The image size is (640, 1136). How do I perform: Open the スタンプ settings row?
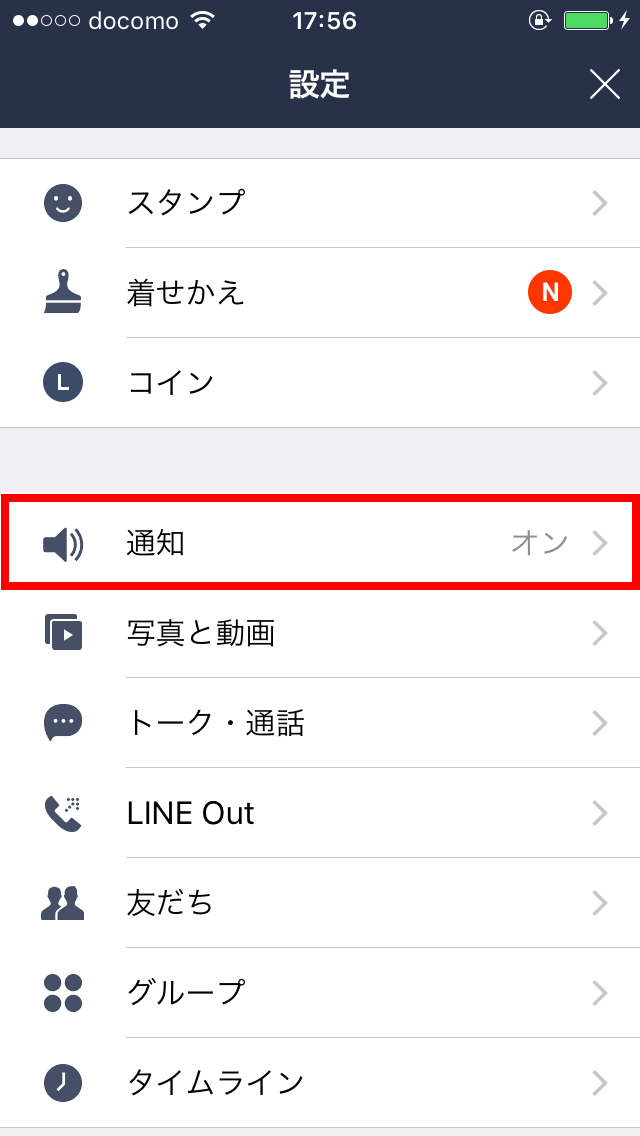coord(320,203)
